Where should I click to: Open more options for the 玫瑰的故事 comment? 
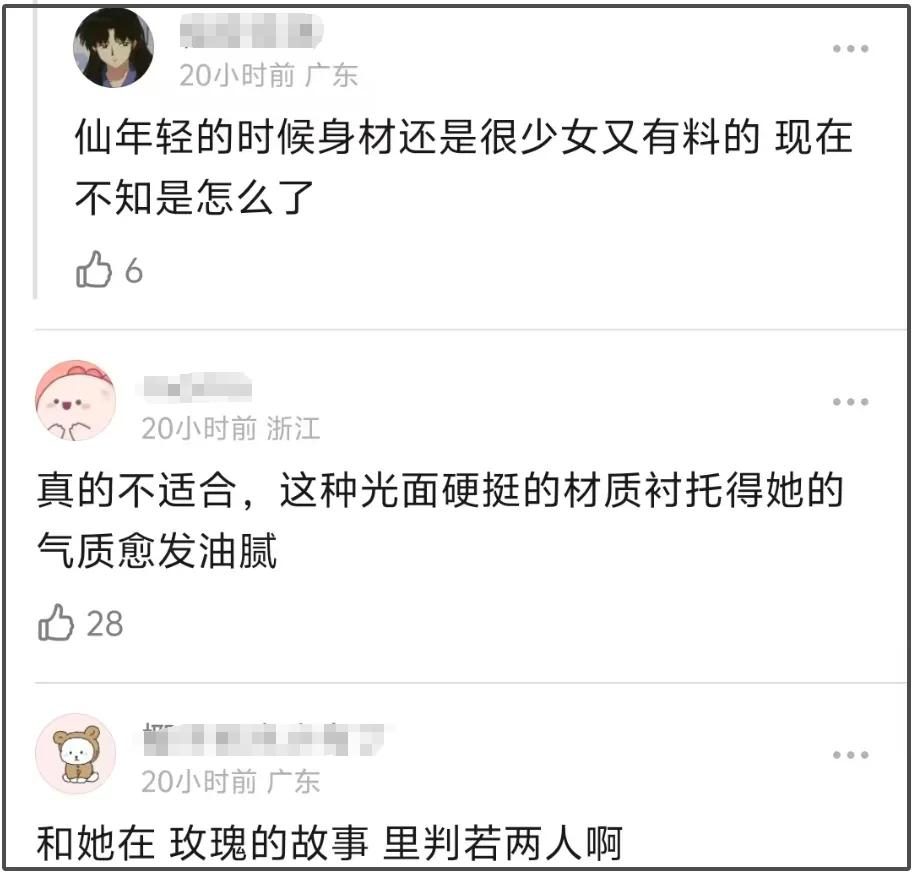pos(851,756)
